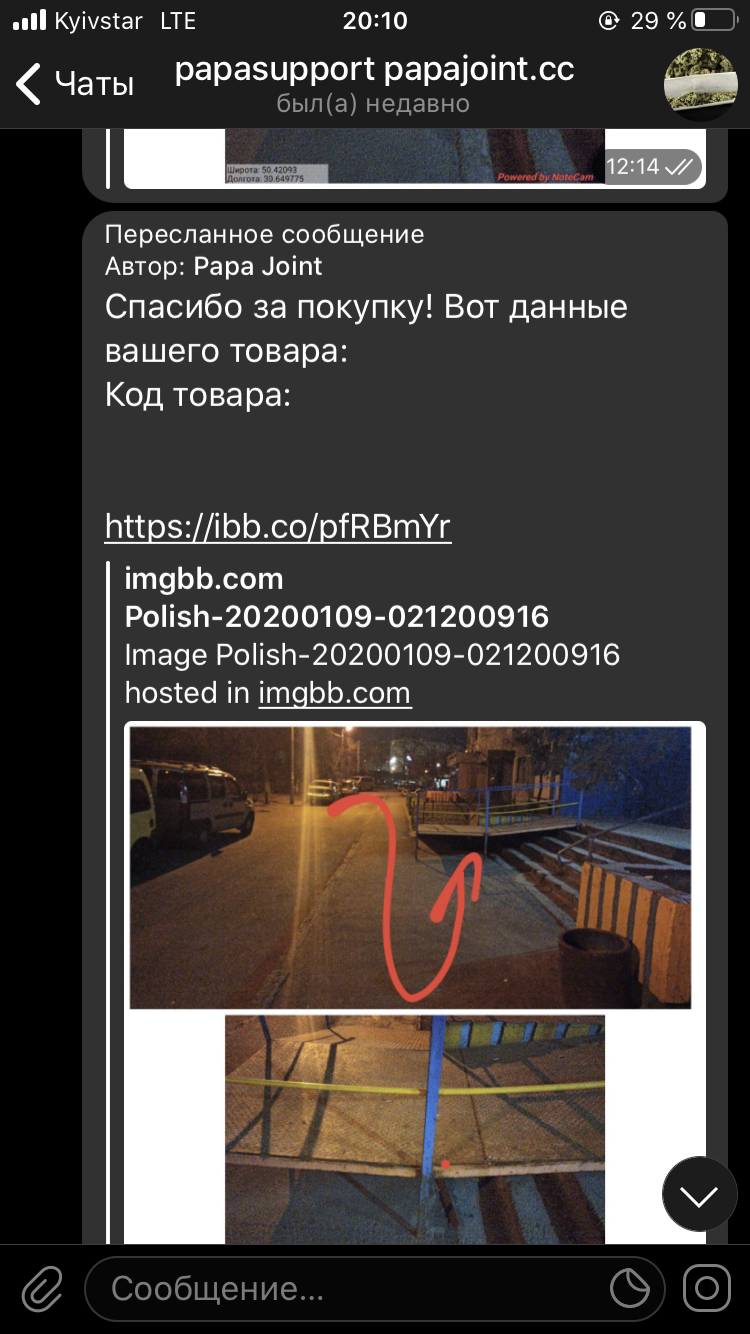Open the camera button

(707, 1288)
